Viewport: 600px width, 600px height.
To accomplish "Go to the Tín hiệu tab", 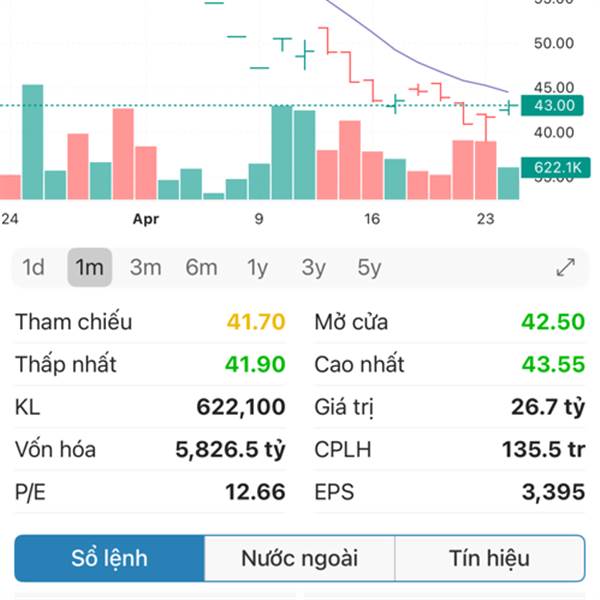I will [x=489, y=558].
